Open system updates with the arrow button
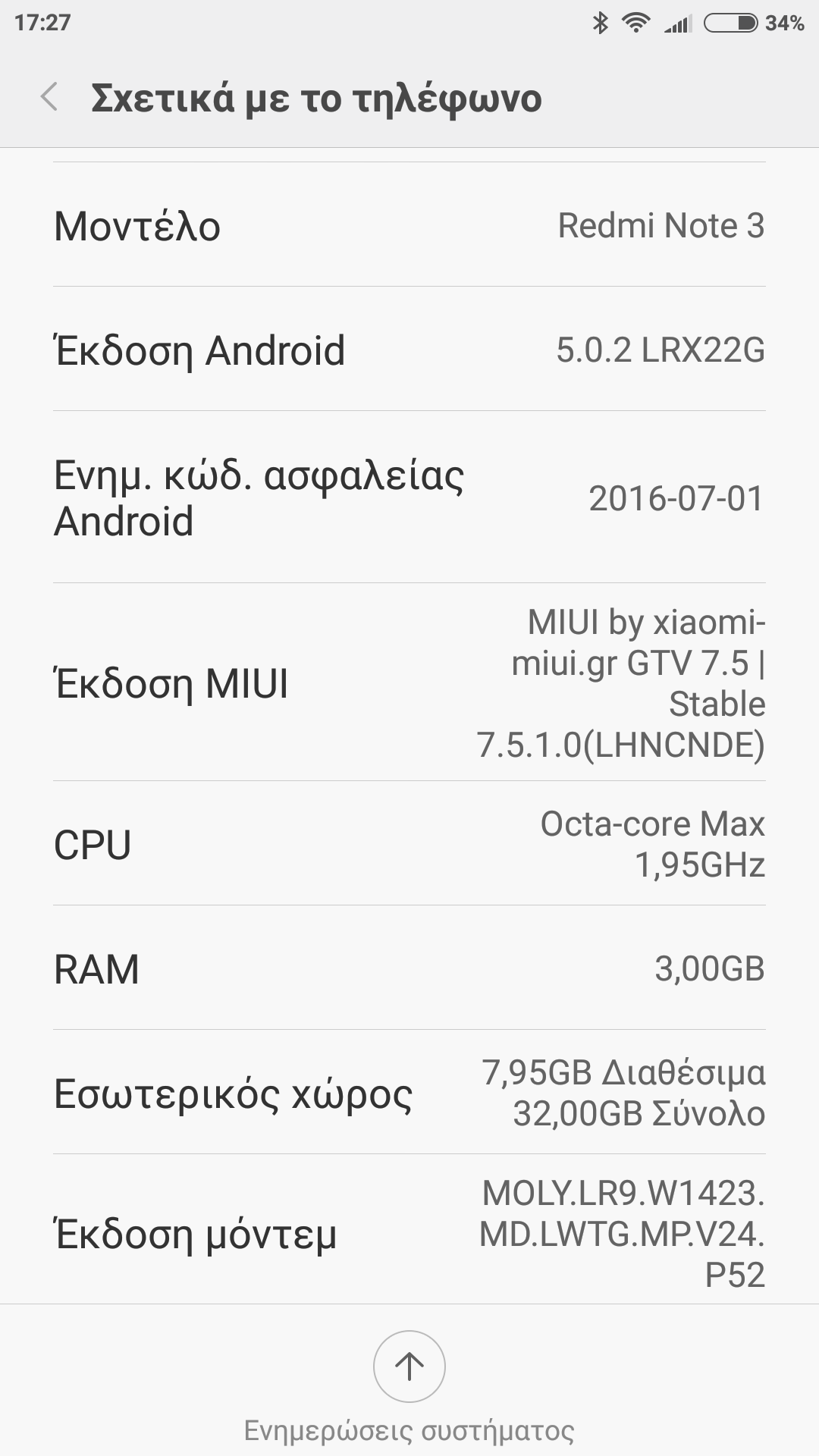Screen dimensions: 819x1456 point(409,1367)
